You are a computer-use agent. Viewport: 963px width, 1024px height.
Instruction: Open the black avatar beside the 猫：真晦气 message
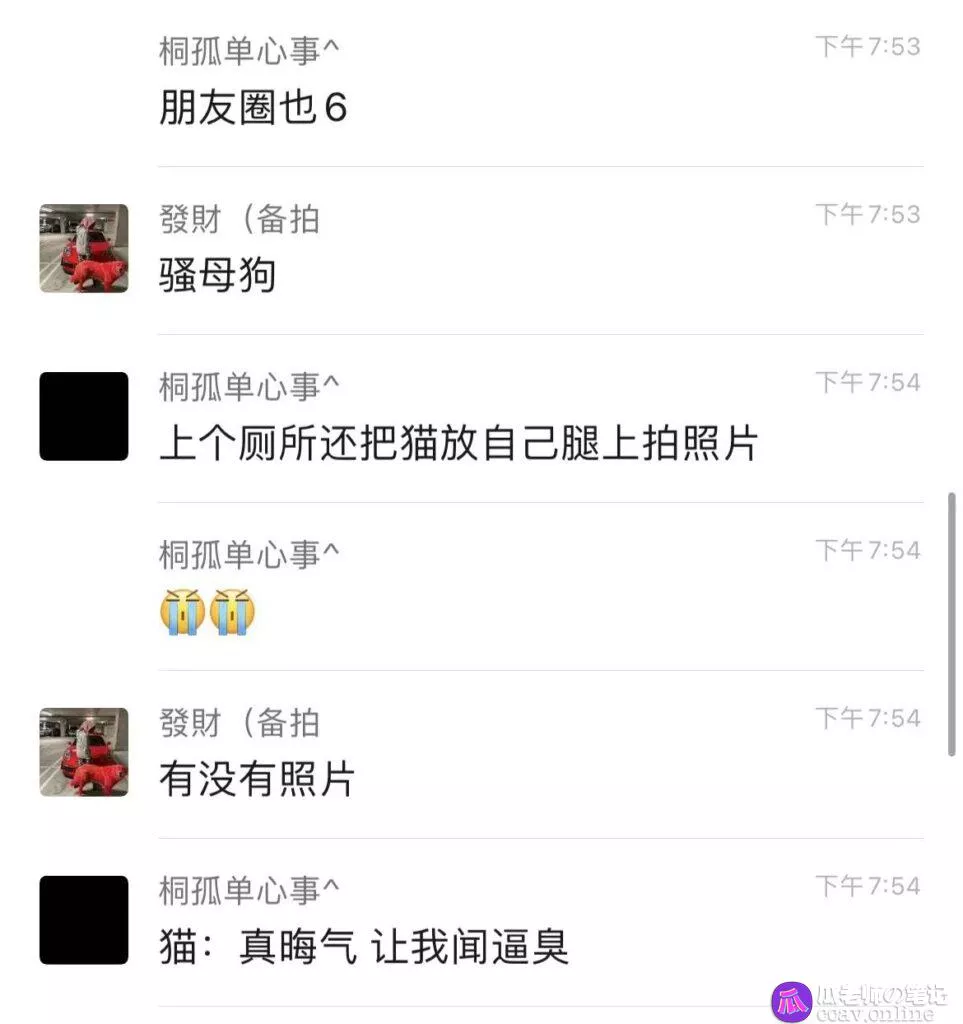click(x=84, y=920)
